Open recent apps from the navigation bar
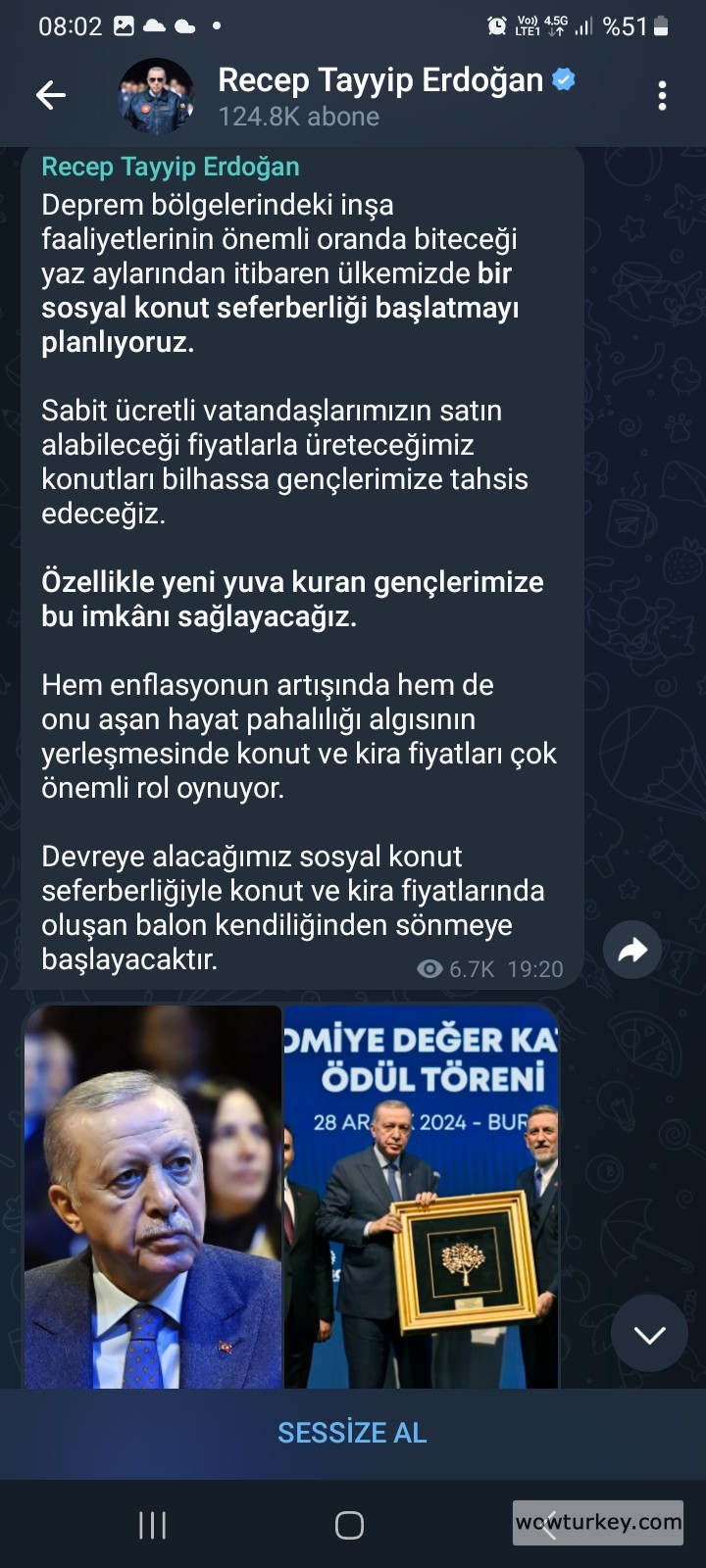Viewport: 706px width, 1568px height. (x=152, y=1525)
